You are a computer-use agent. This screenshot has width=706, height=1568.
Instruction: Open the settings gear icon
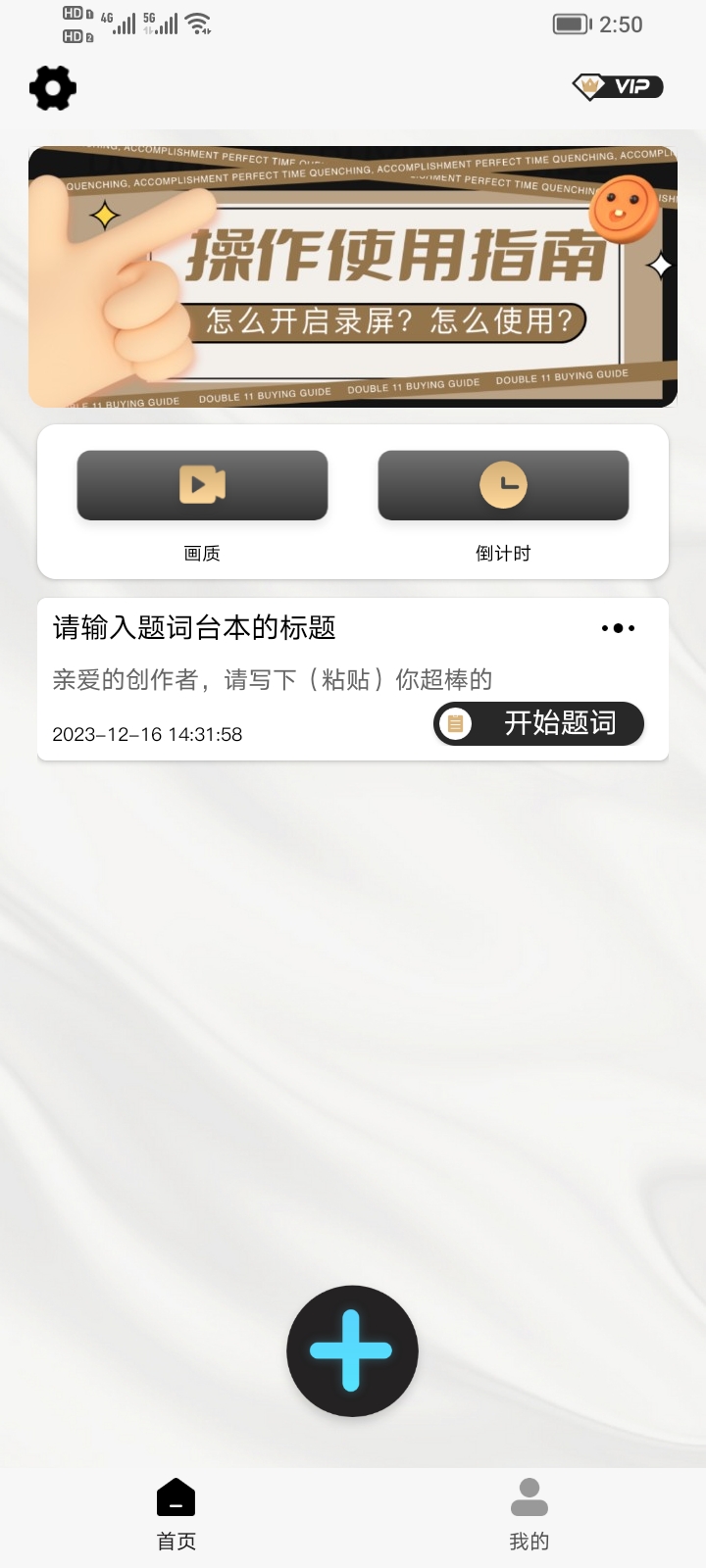coord(52,88)
